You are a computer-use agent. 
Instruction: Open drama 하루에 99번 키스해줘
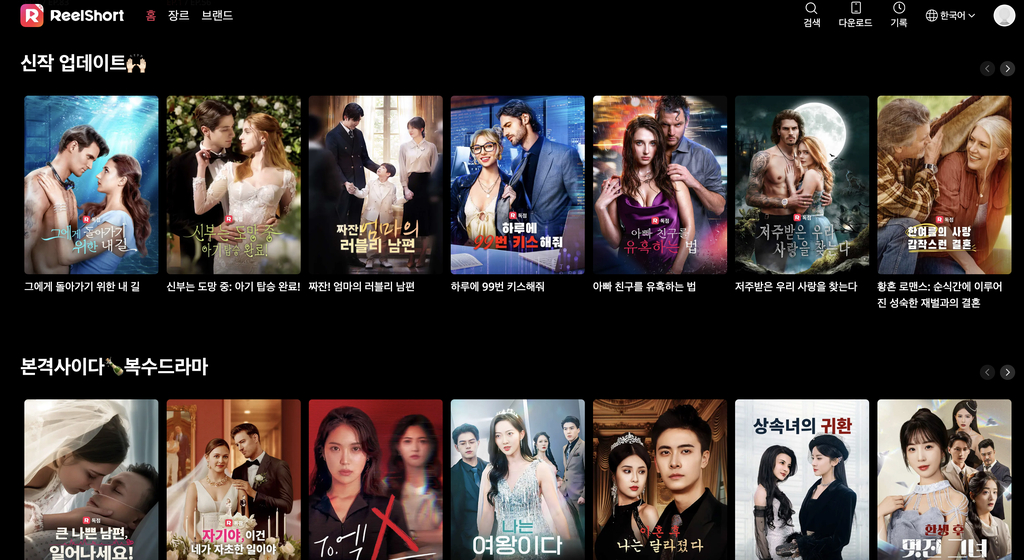click(x=517, y=185)
